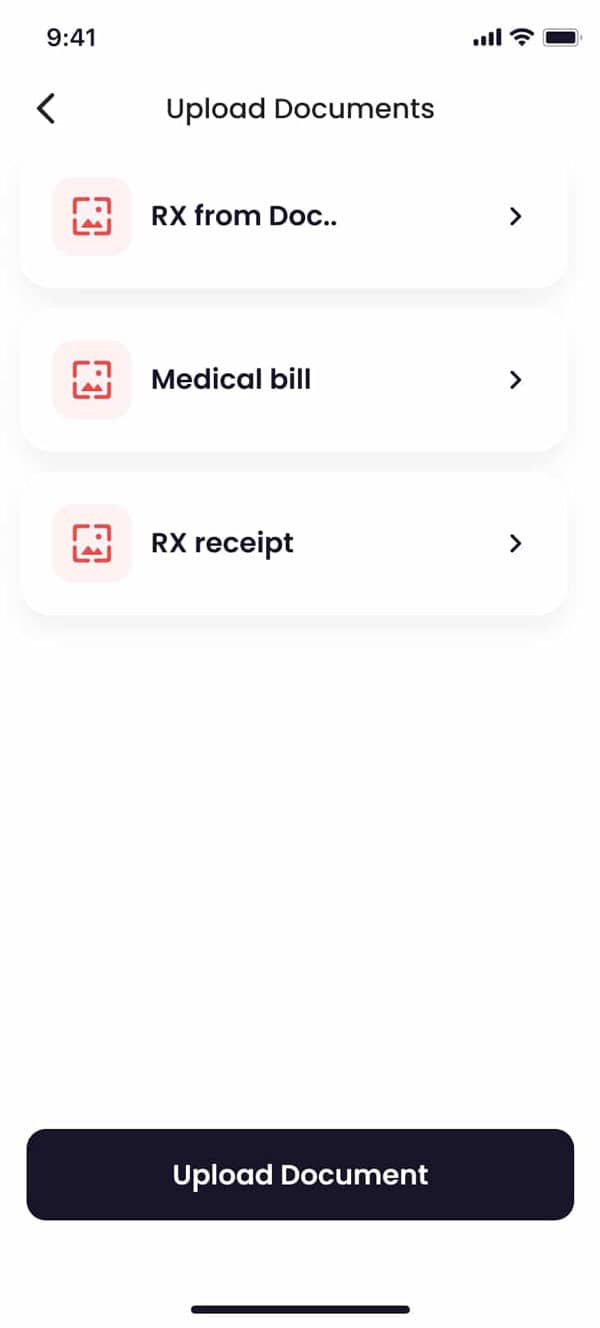Open the RX receipt document row
Screen dimensions: 600x1328
[293, 543]
